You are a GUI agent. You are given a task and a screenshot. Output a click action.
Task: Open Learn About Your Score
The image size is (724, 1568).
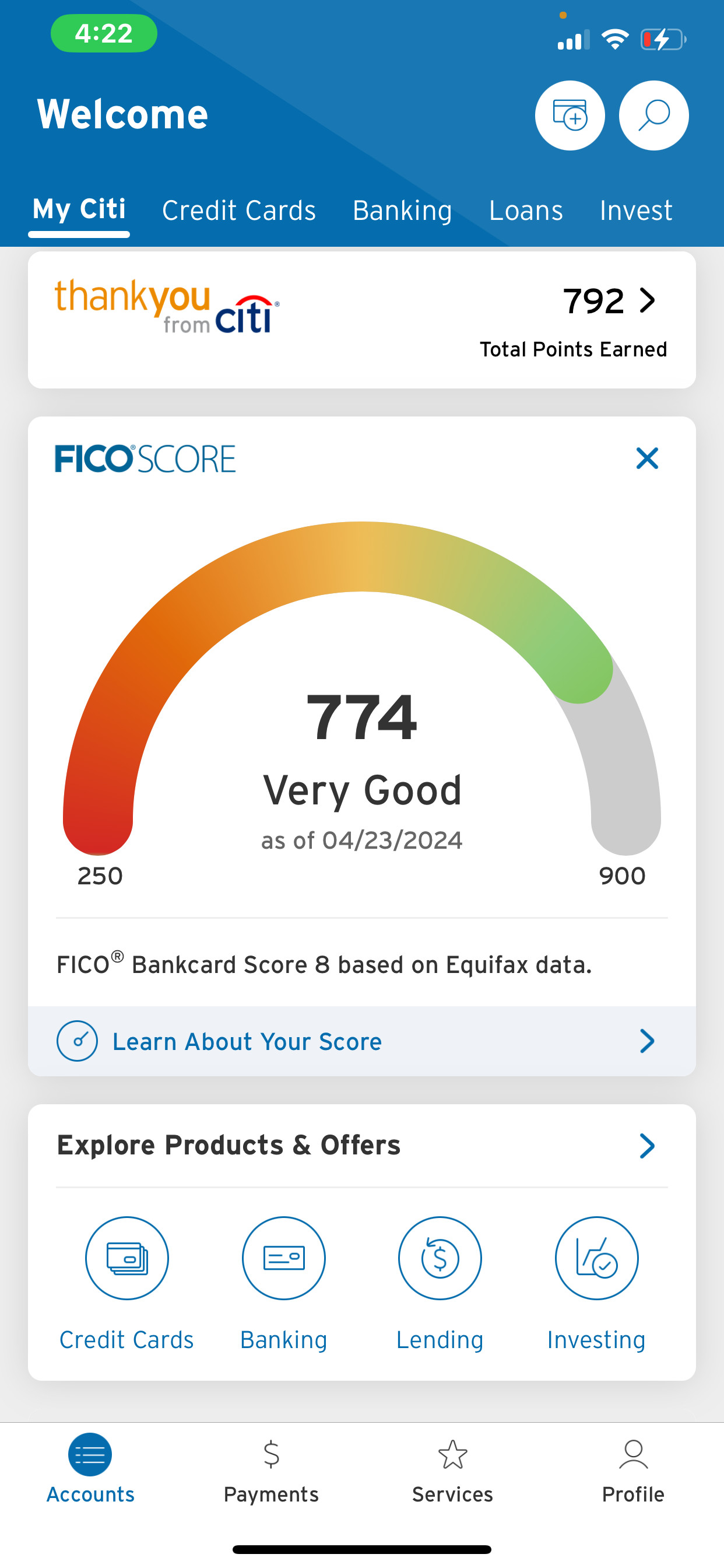(x=361, y=1041)
